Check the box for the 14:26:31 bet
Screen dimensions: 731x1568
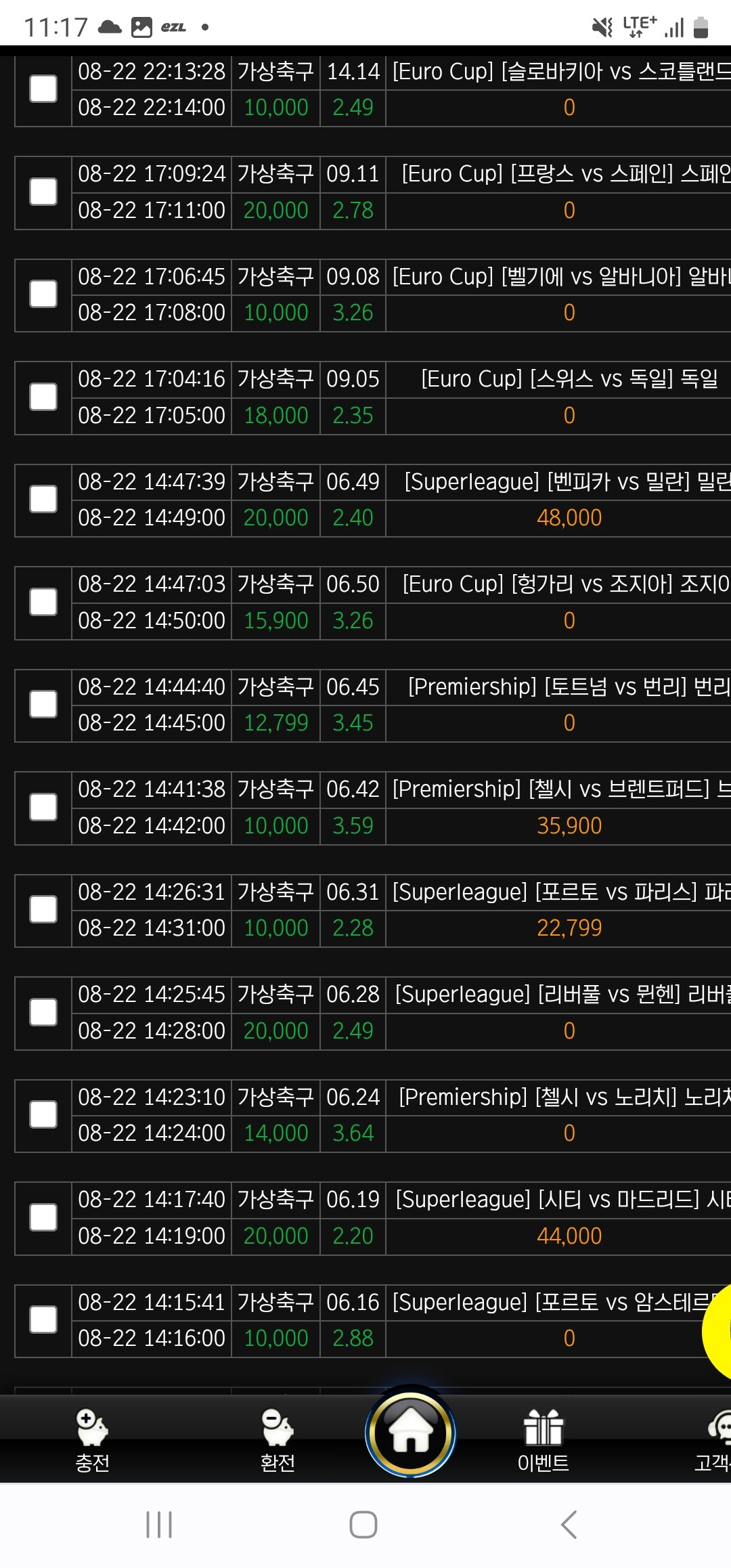43,909
